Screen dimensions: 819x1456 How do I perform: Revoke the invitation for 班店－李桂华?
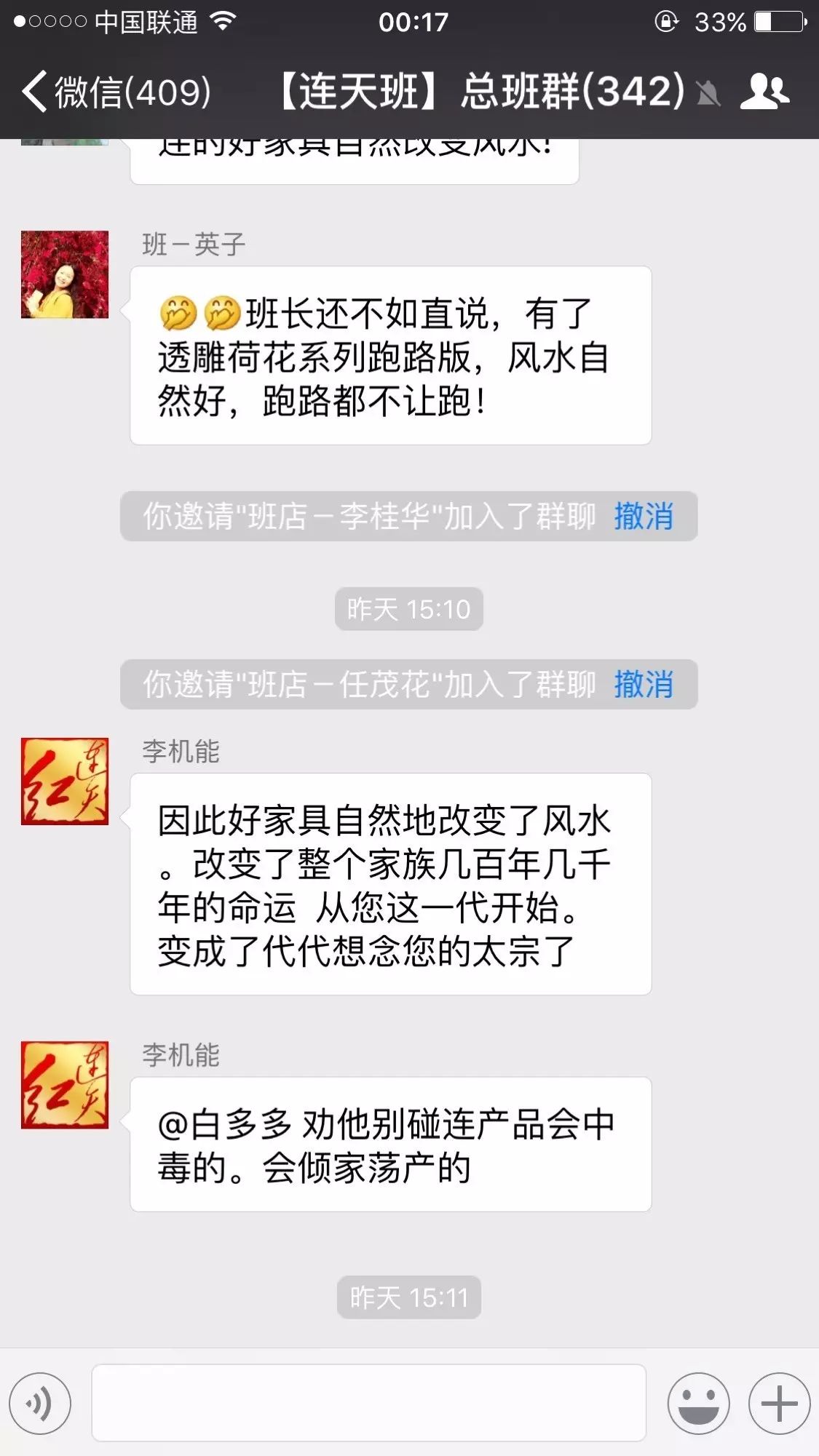pyautogui.click(x=643, y=517)
